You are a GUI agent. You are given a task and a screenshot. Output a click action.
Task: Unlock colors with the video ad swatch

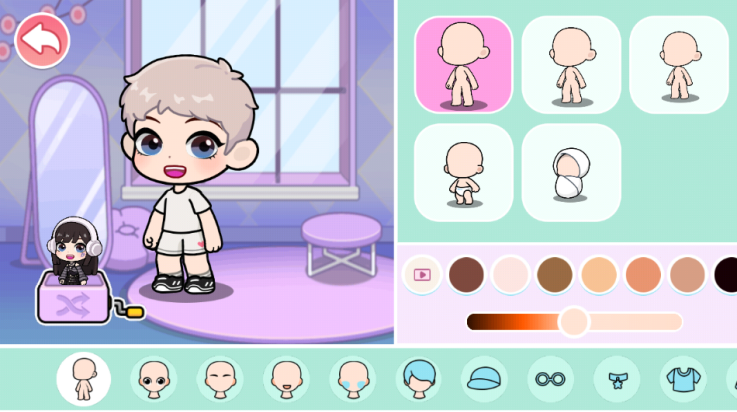tap(423, 273)
